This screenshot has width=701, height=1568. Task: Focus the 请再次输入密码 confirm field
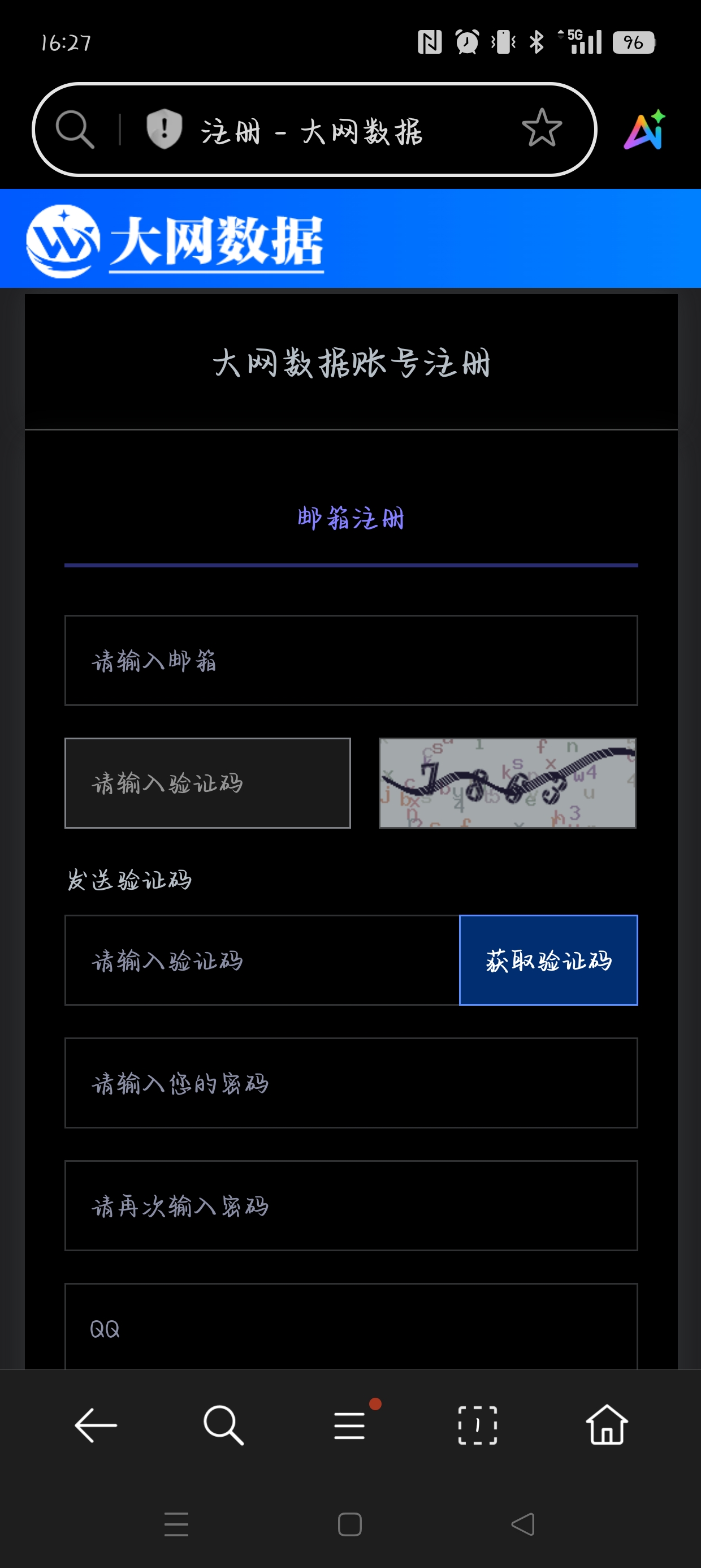click(350, 1206)
